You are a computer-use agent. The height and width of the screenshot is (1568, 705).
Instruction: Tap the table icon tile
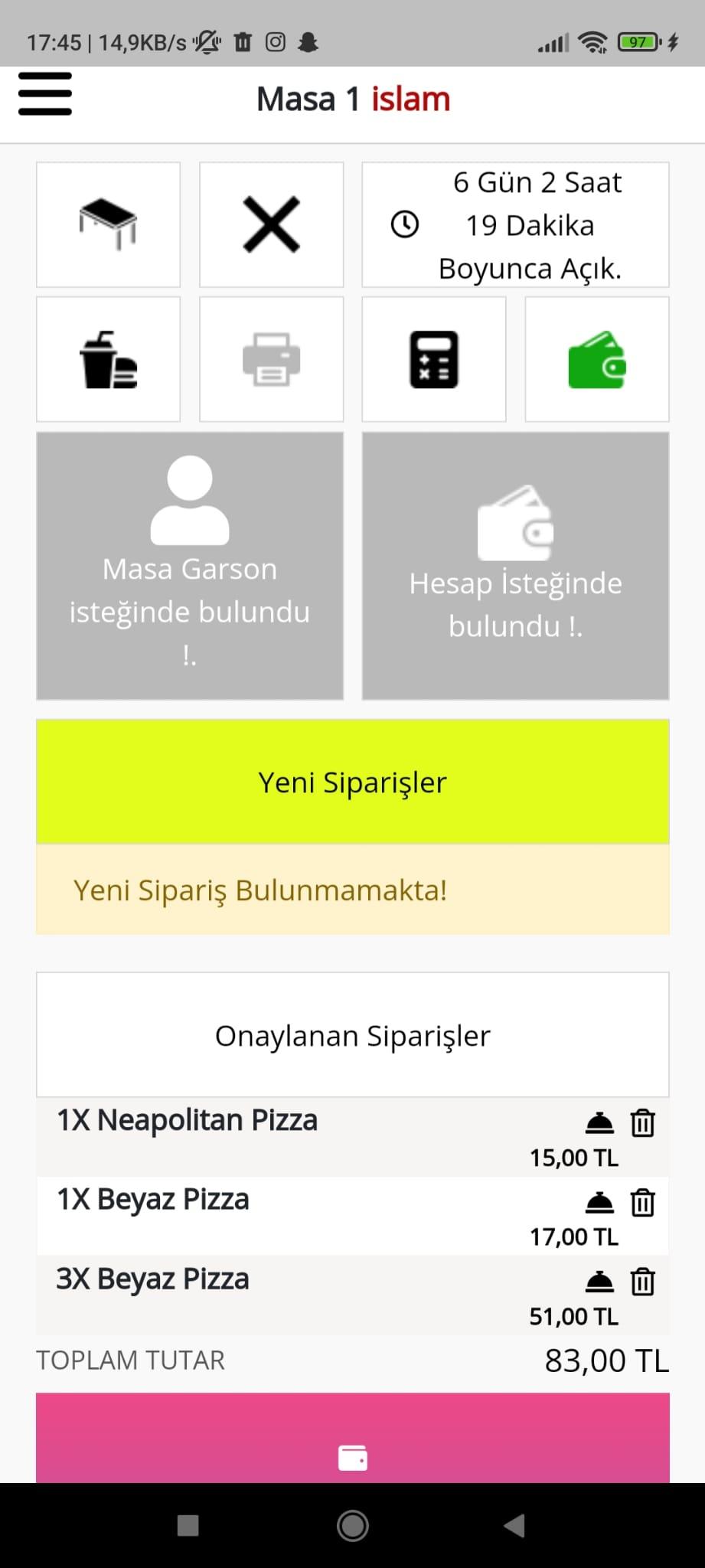click(109, 224)
